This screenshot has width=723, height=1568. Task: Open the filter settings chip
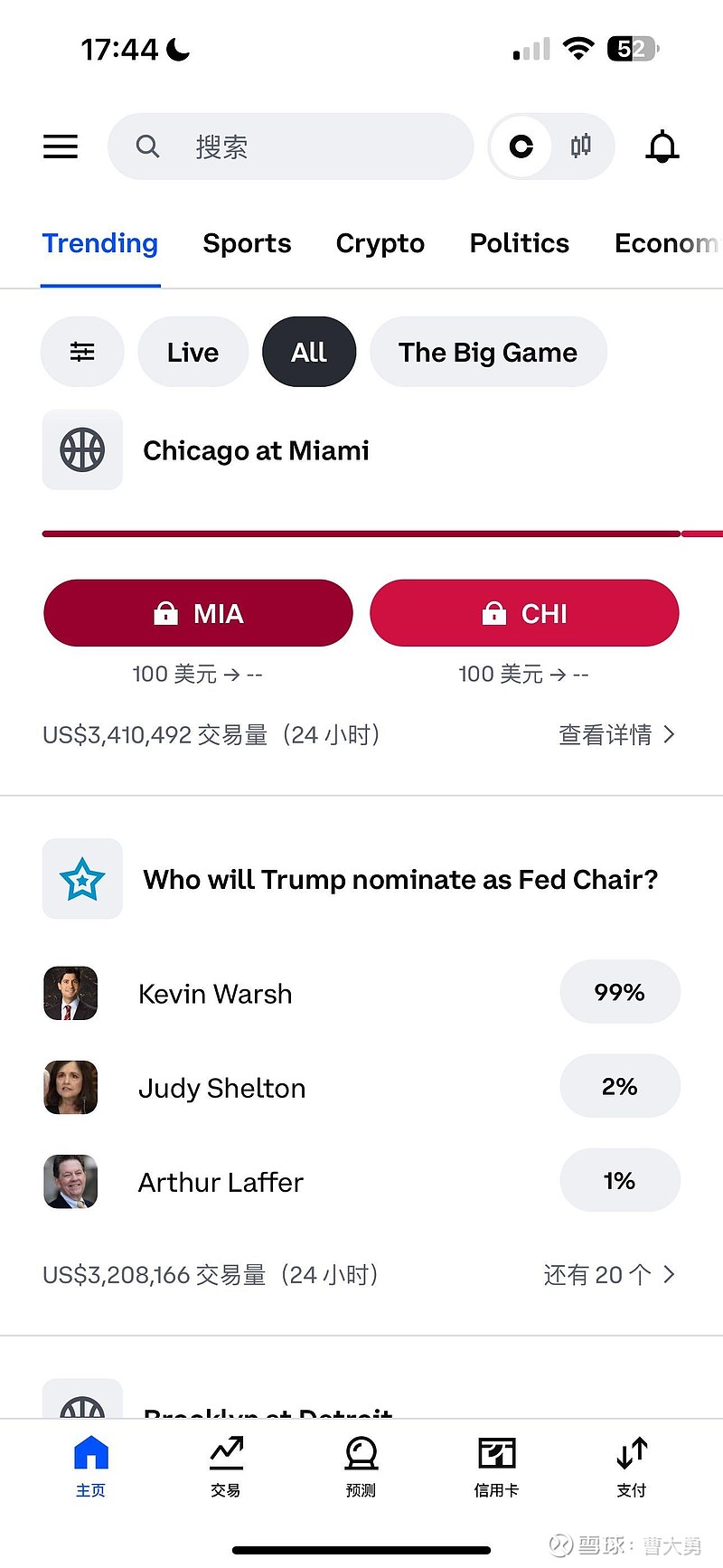tap(82, 352)
